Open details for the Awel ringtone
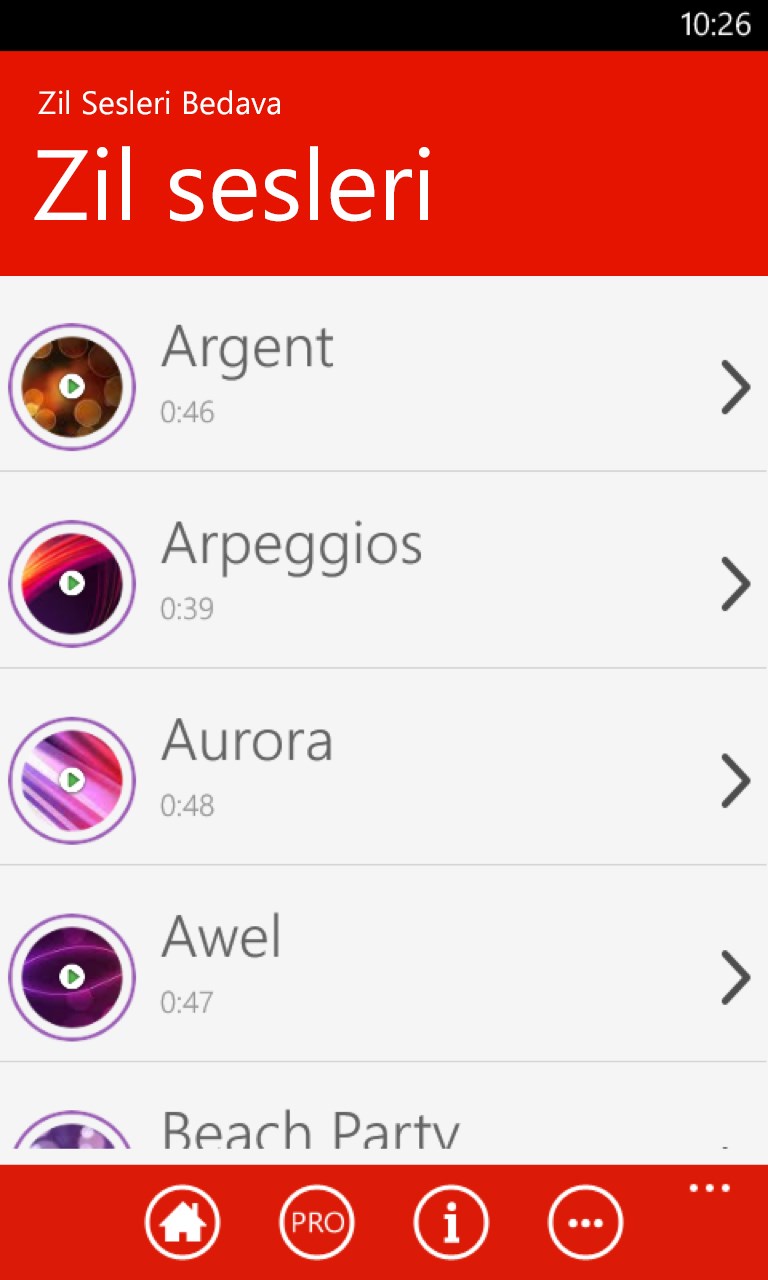The height and width of the screenshot is (1280, 768). [x=735, y=977]
